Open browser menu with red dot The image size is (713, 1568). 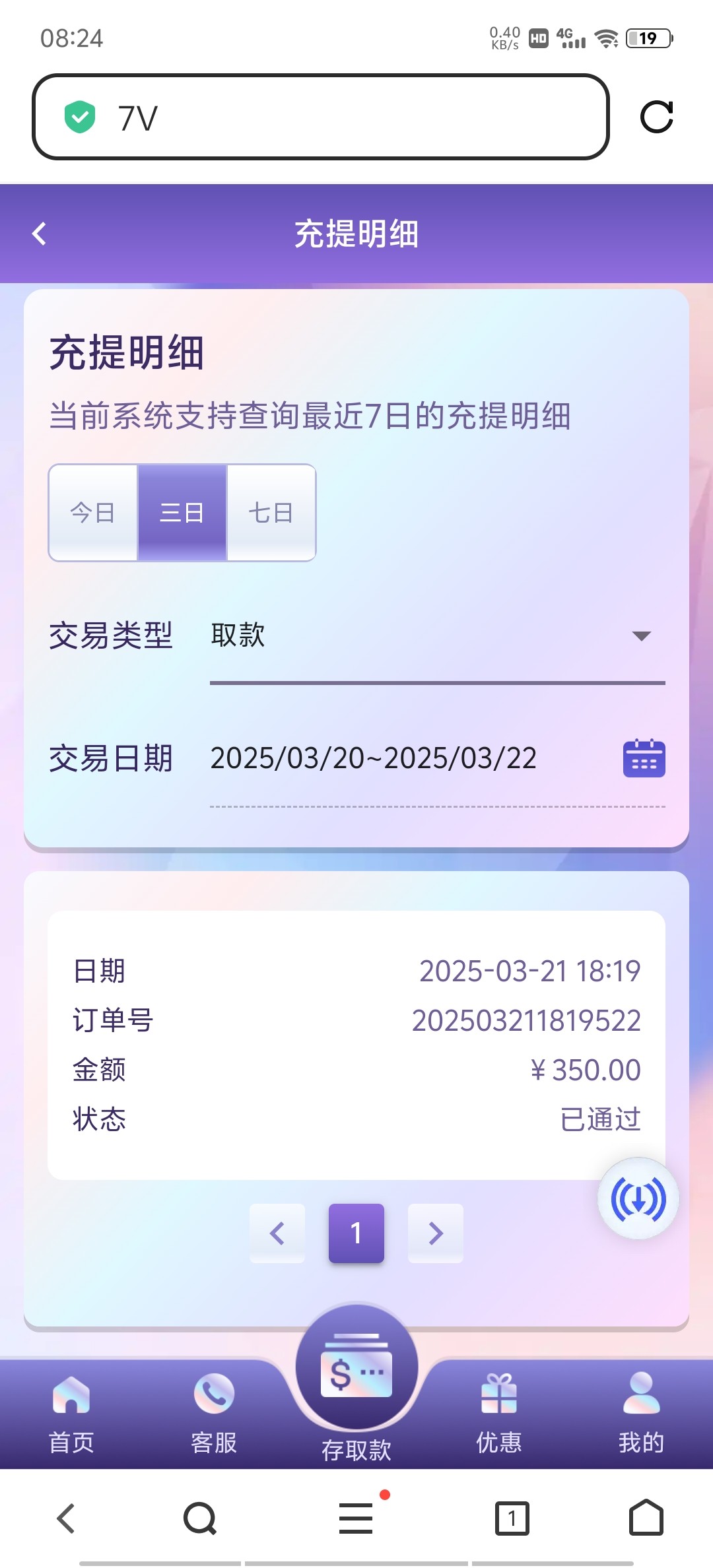point(356,1518)
